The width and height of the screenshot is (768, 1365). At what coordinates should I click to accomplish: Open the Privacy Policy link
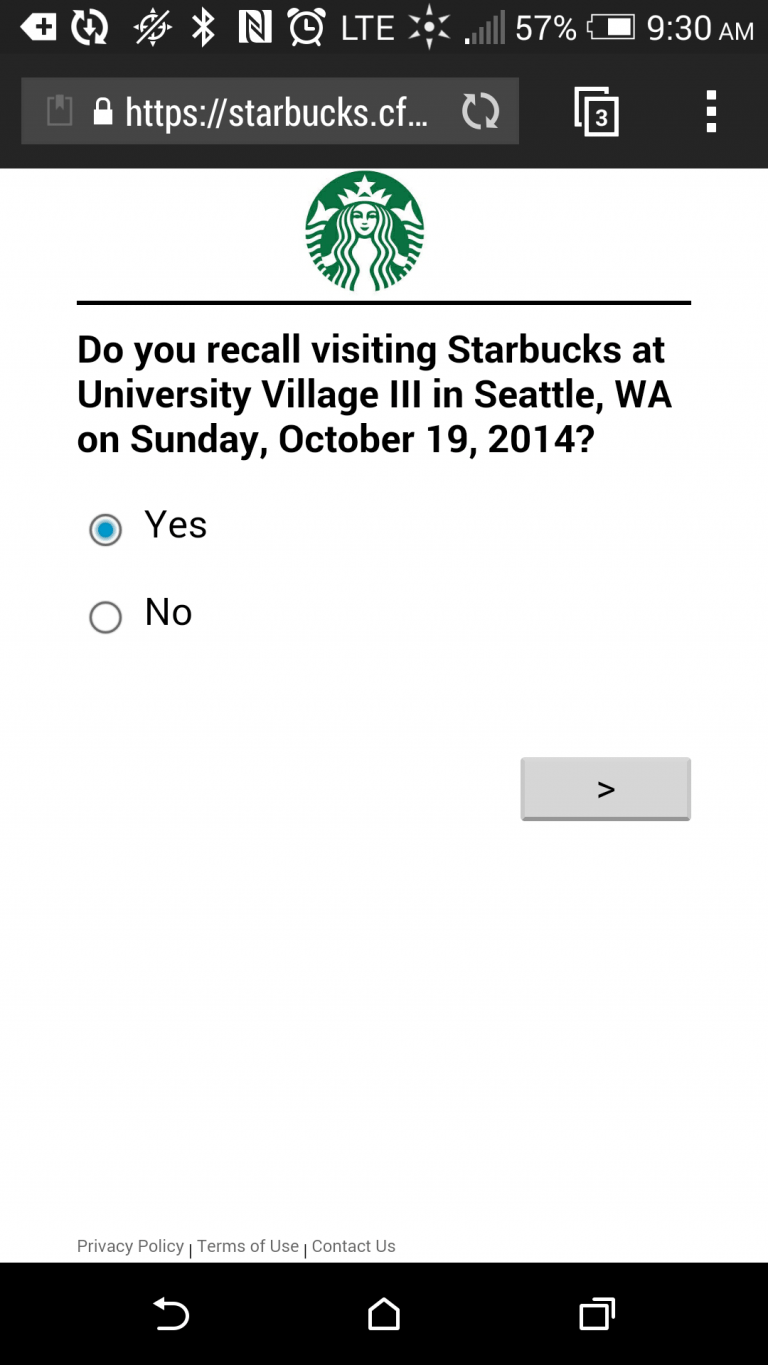coord(130,1246)
